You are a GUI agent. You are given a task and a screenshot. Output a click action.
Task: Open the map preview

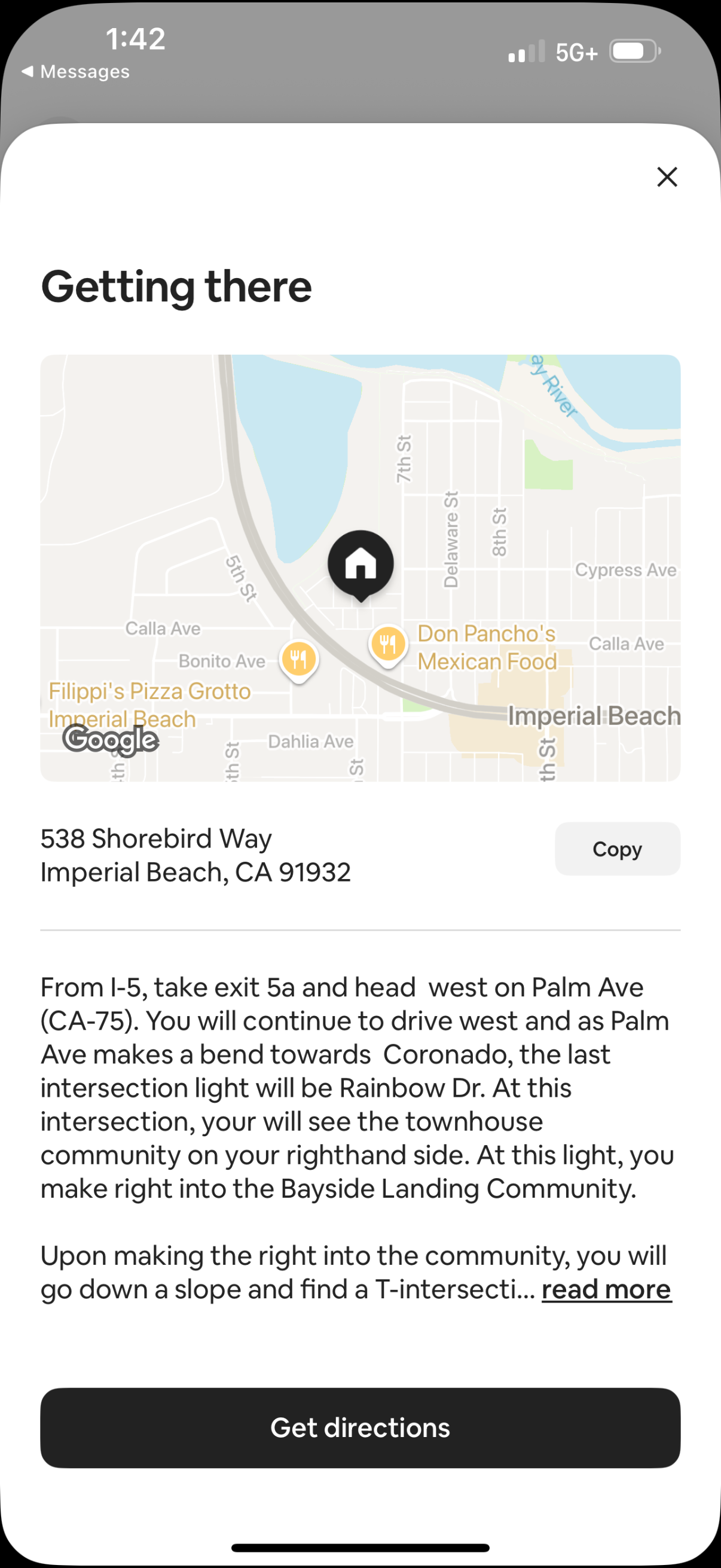click(360, 568)
